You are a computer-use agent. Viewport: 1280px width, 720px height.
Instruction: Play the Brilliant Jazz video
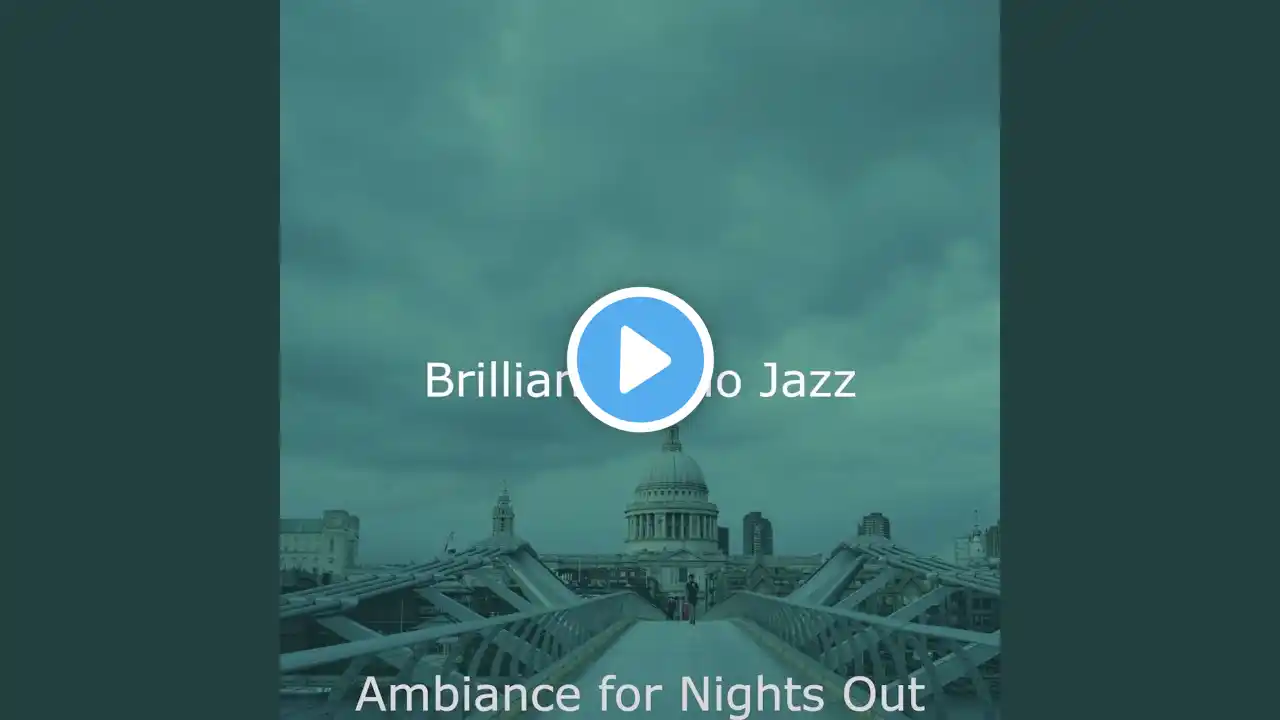(640, 360)
